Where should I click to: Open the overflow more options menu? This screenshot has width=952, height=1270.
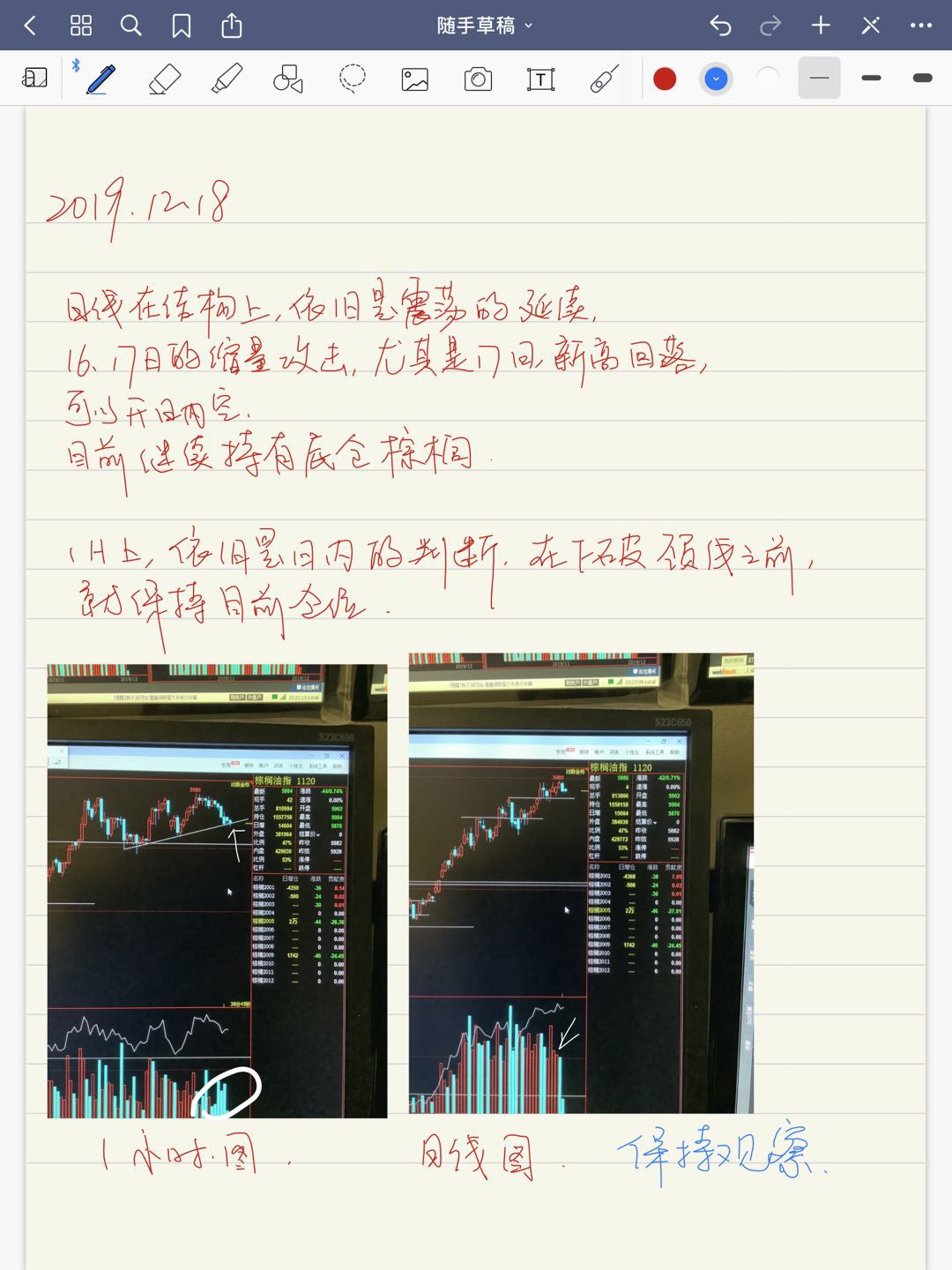(x=921, y=26)
